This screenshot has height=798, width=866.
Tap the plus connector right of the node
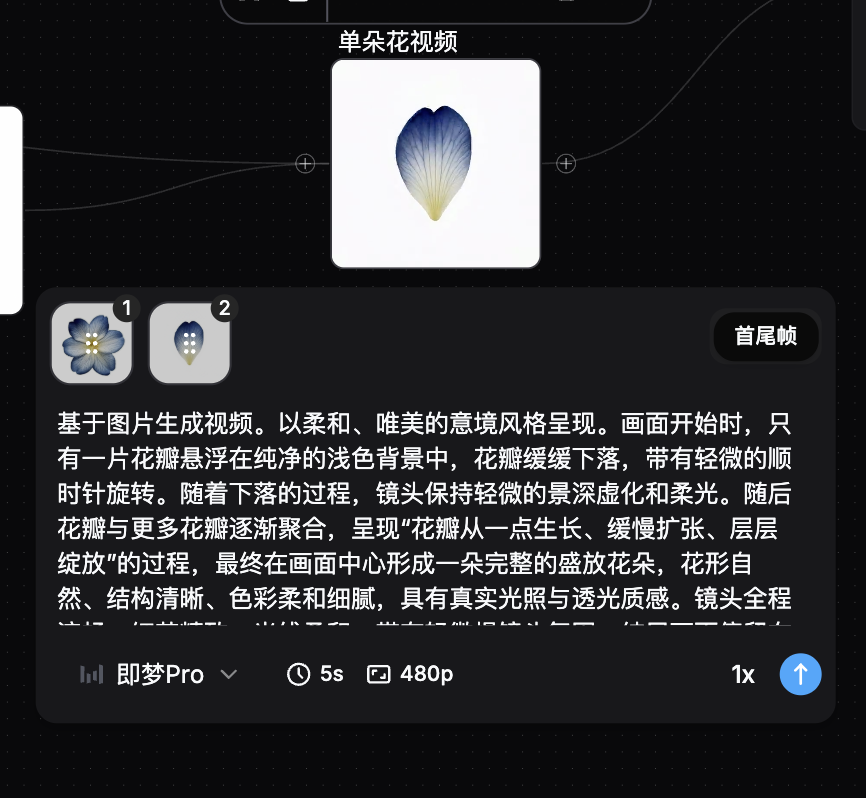tap(566, 163)
